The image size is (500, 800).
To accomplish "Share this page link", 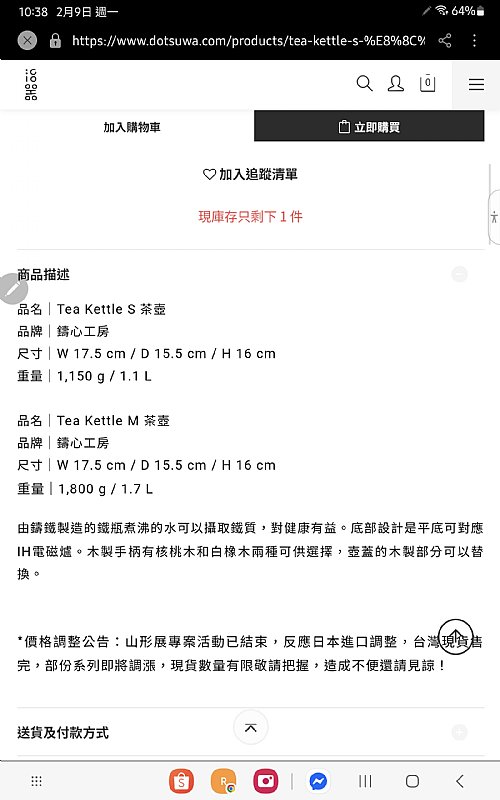I will pyautogui.click(x=445, y=41).
